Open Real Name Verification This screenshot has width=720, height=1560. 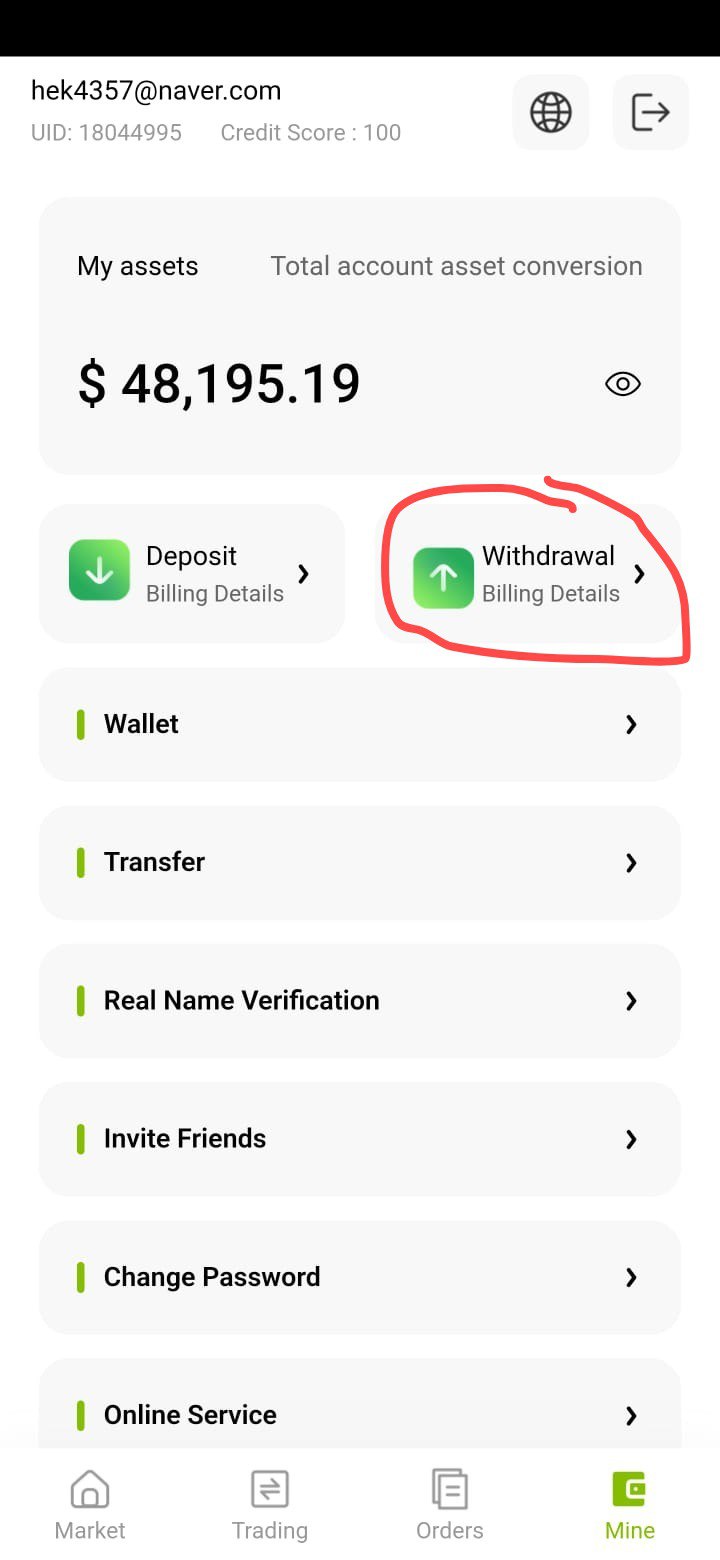click(360, 1000)
